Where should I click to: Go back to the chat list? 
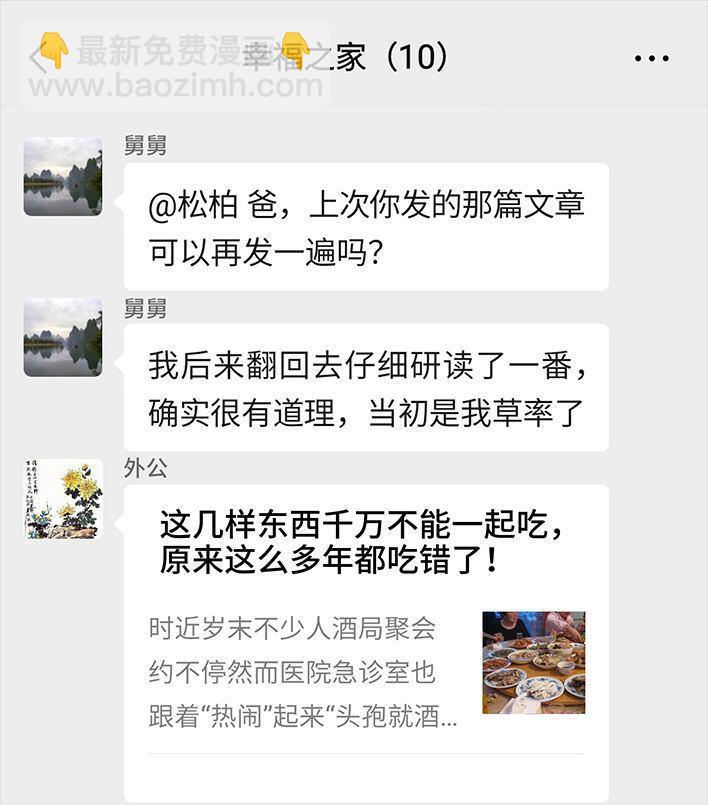(x=37, y=59)
